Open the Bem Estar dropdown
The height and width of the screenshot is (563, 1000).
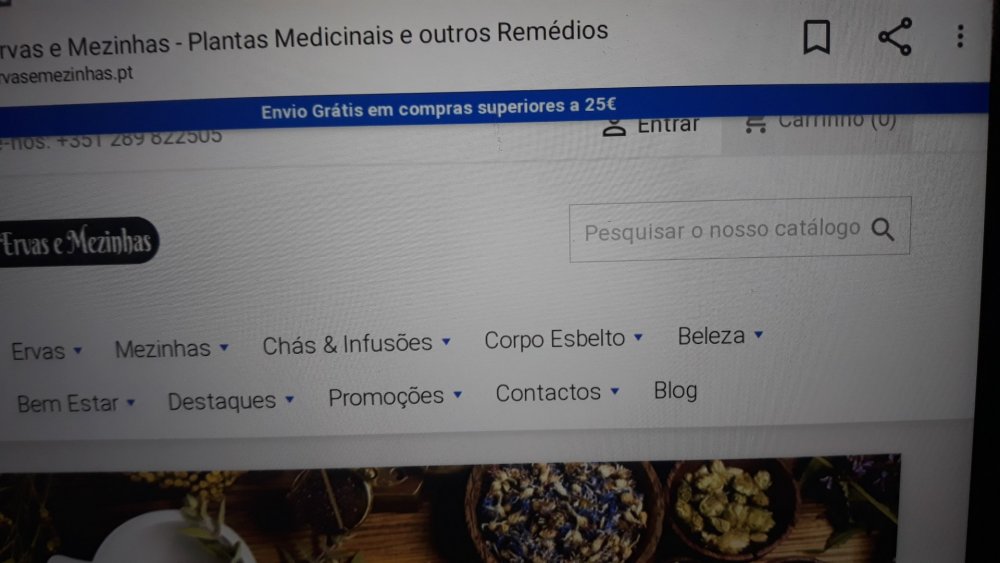point(76,404)
